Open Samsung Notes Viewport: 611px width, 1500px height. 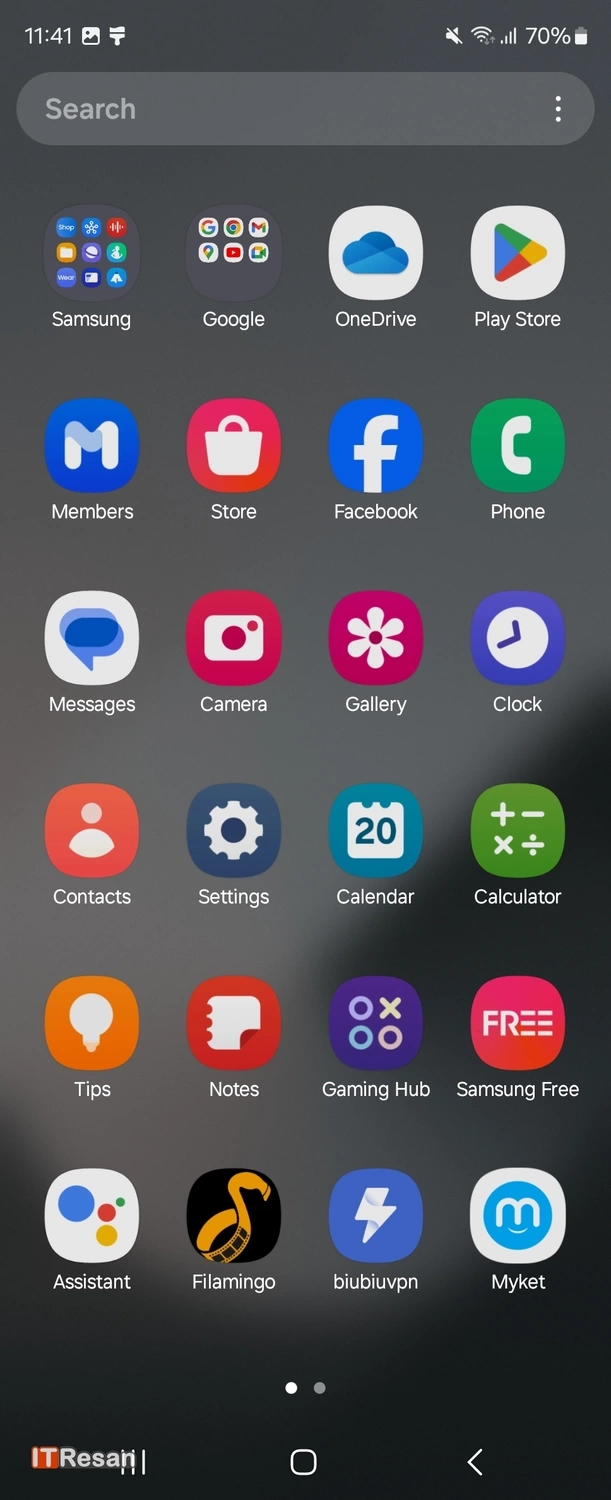[x=233, y=1023]
